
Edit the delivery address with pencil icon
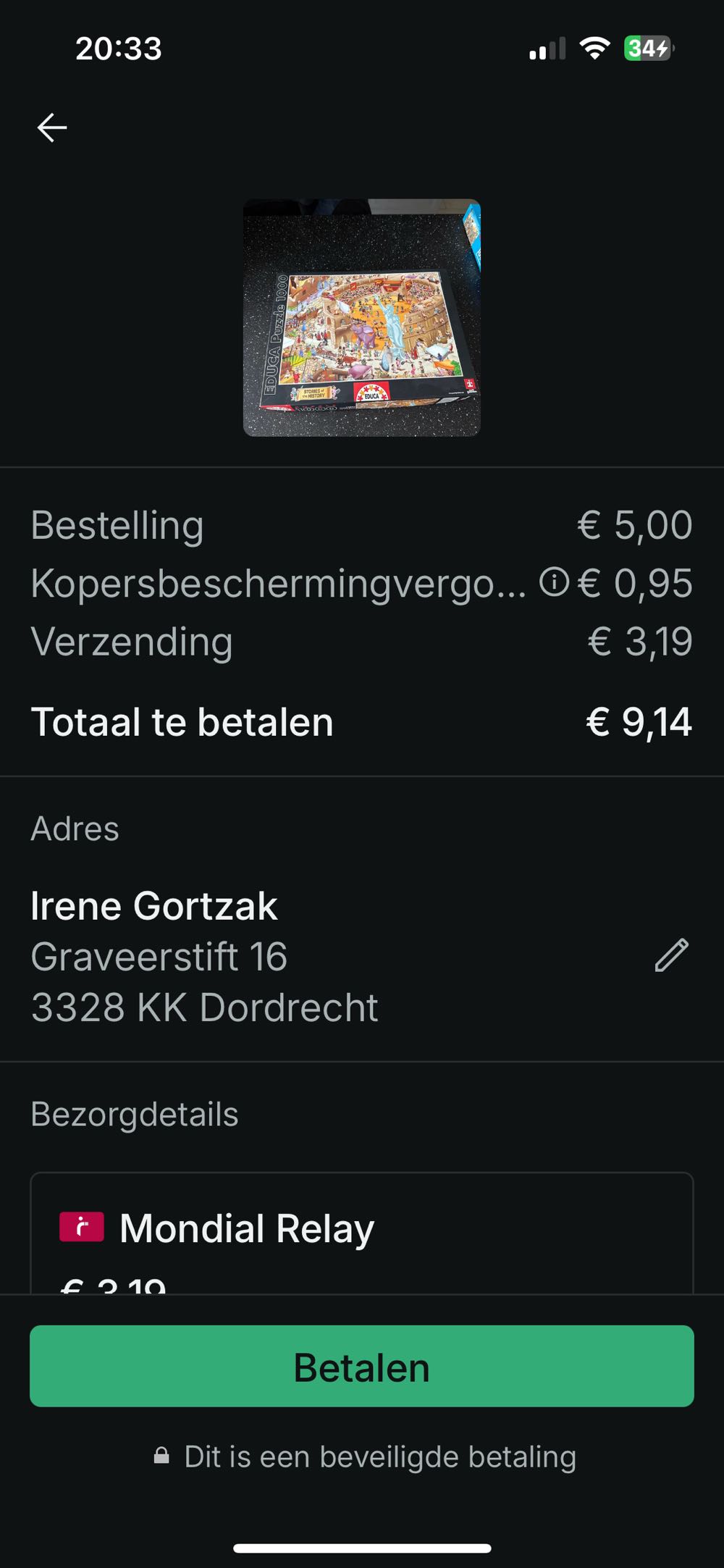pyautogui.click(x=671, y=955)
